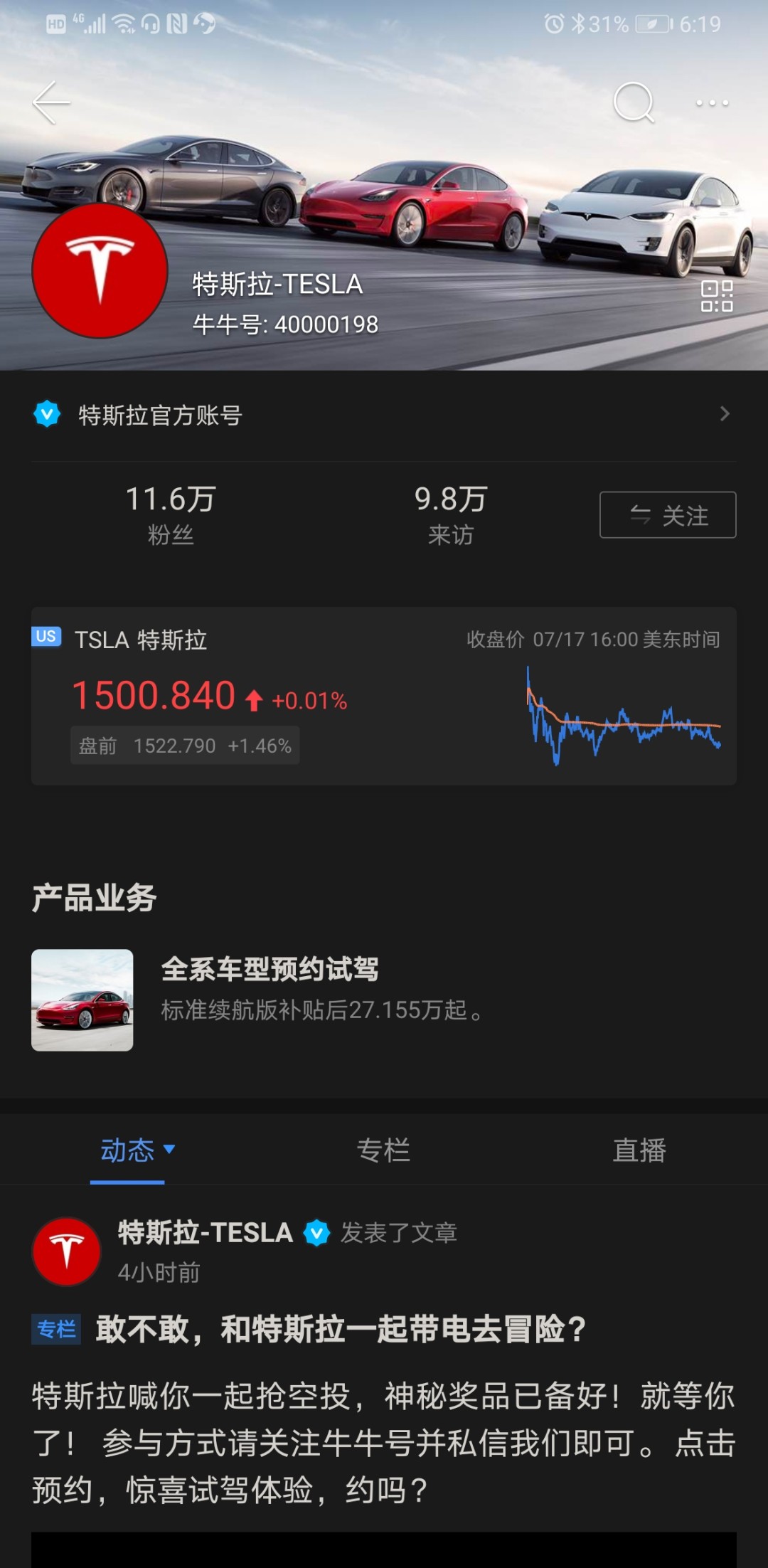Tap the 粉丝 follower count 11.6万
This screenshot has width=768, height=1568.
pos(171,512)
